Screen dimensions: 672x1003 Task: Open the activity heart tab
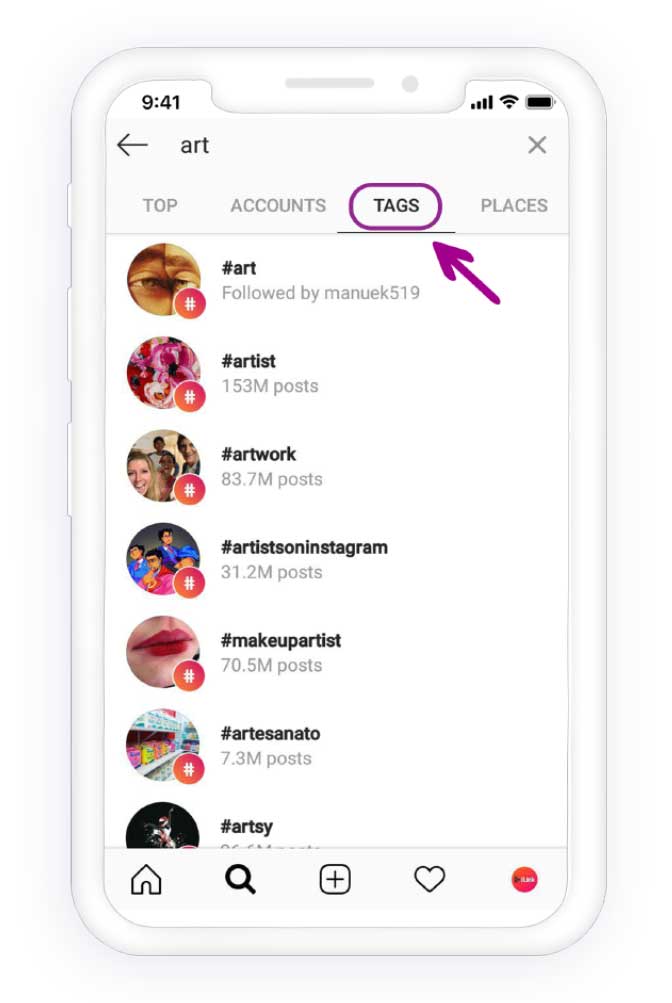429,879
